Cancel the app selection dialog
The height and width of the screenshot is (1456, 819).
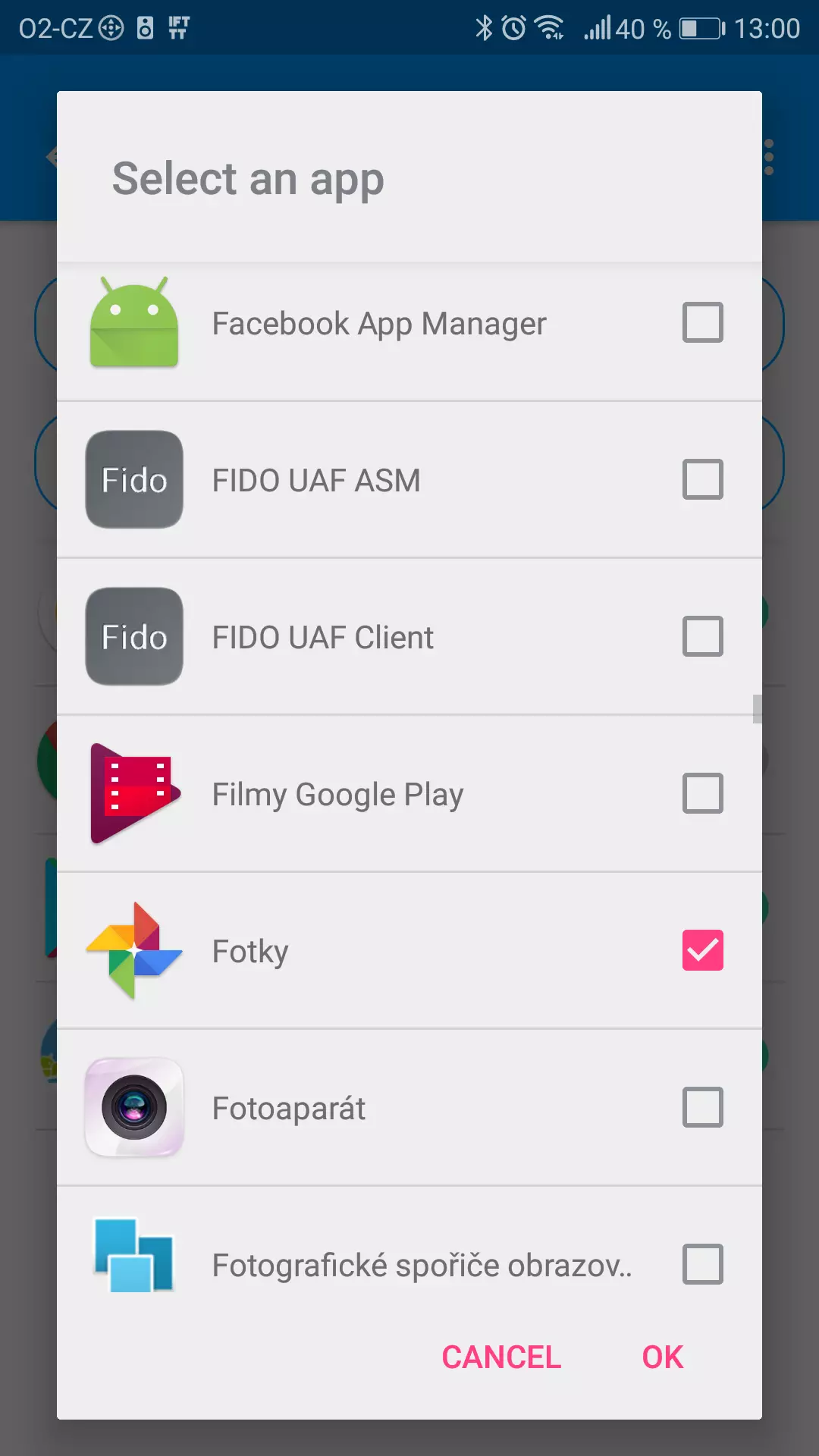[x=501, y=1357]
